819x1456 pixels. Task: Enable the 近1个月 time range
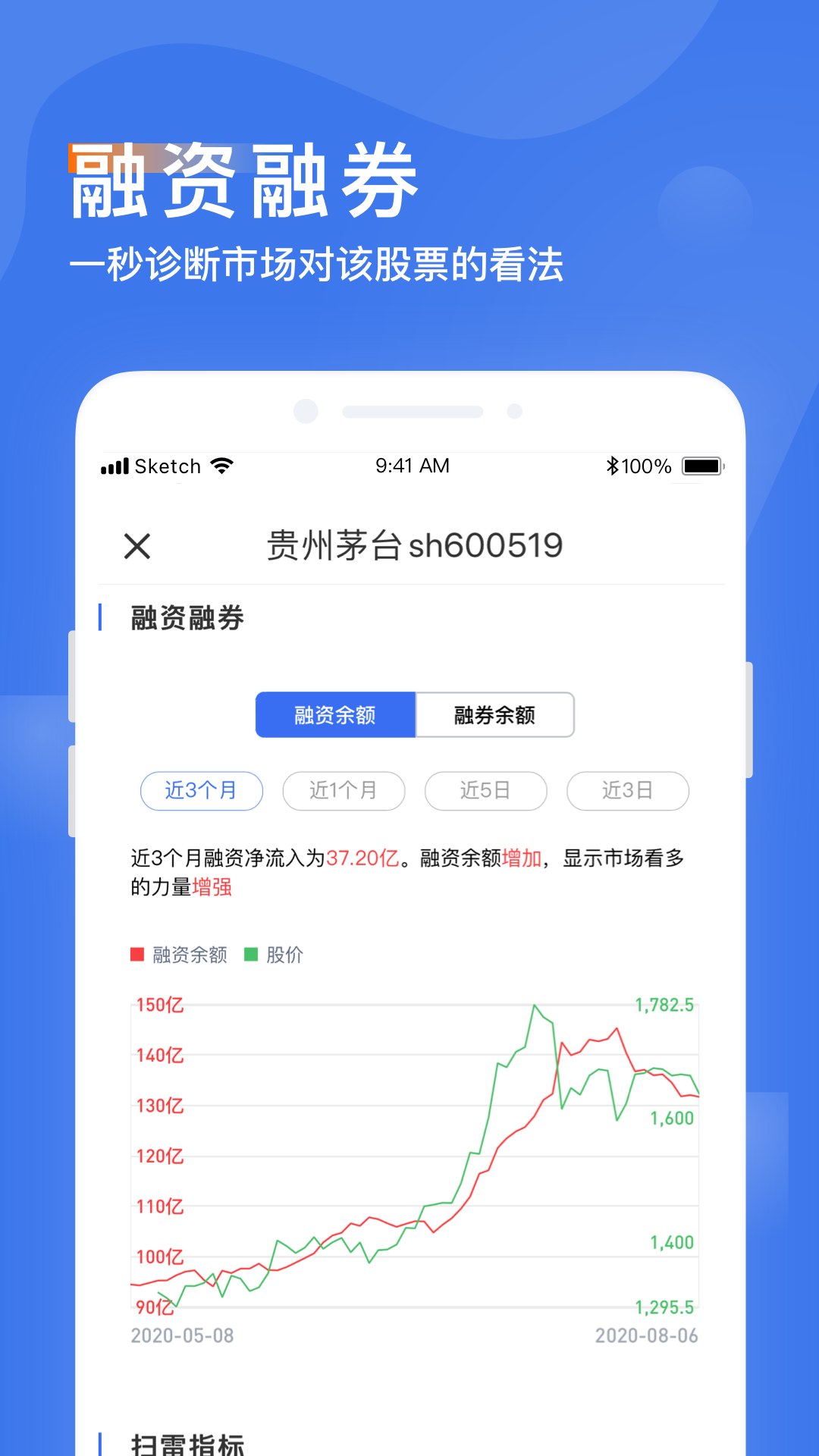click(344, 790)
